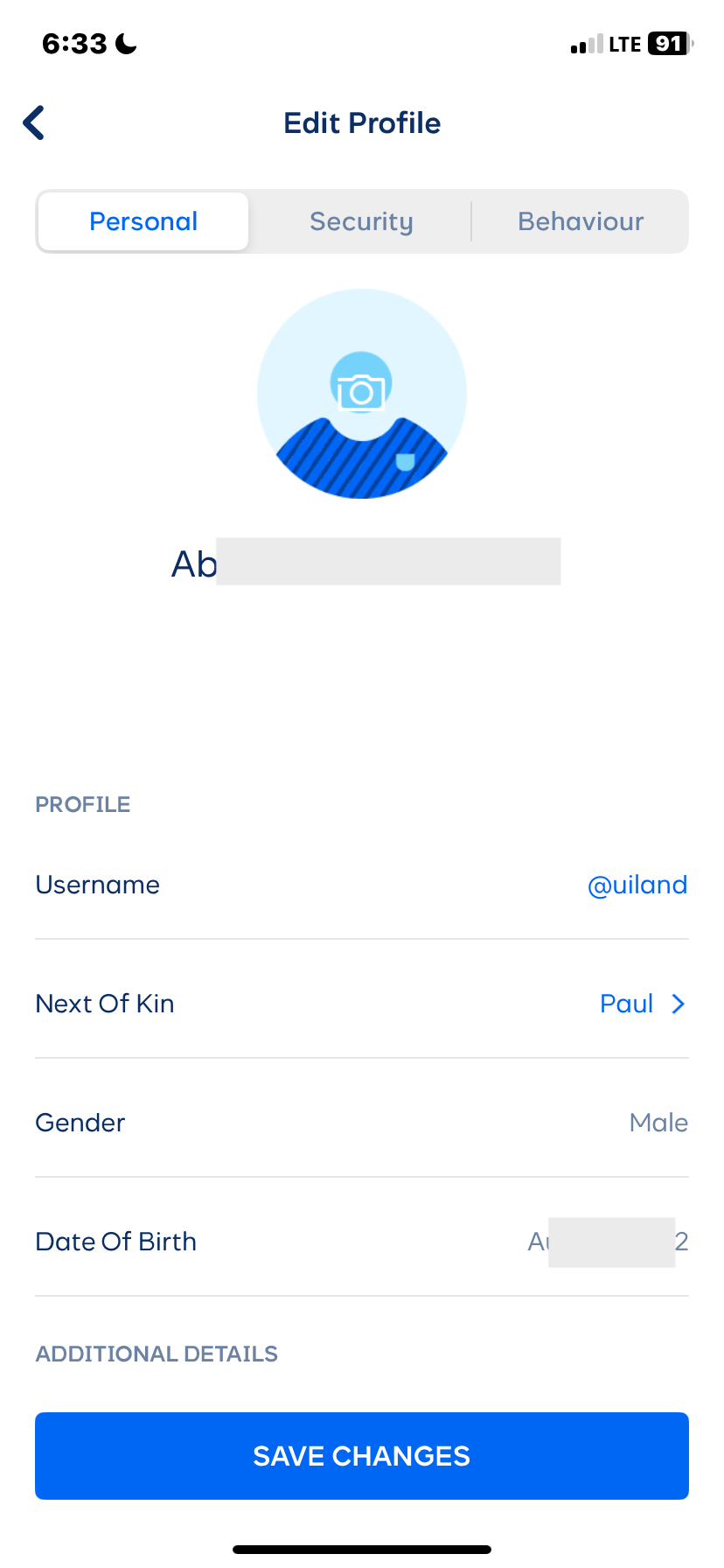
Task: Open the @uiland username field
Action: pos(637,885)
